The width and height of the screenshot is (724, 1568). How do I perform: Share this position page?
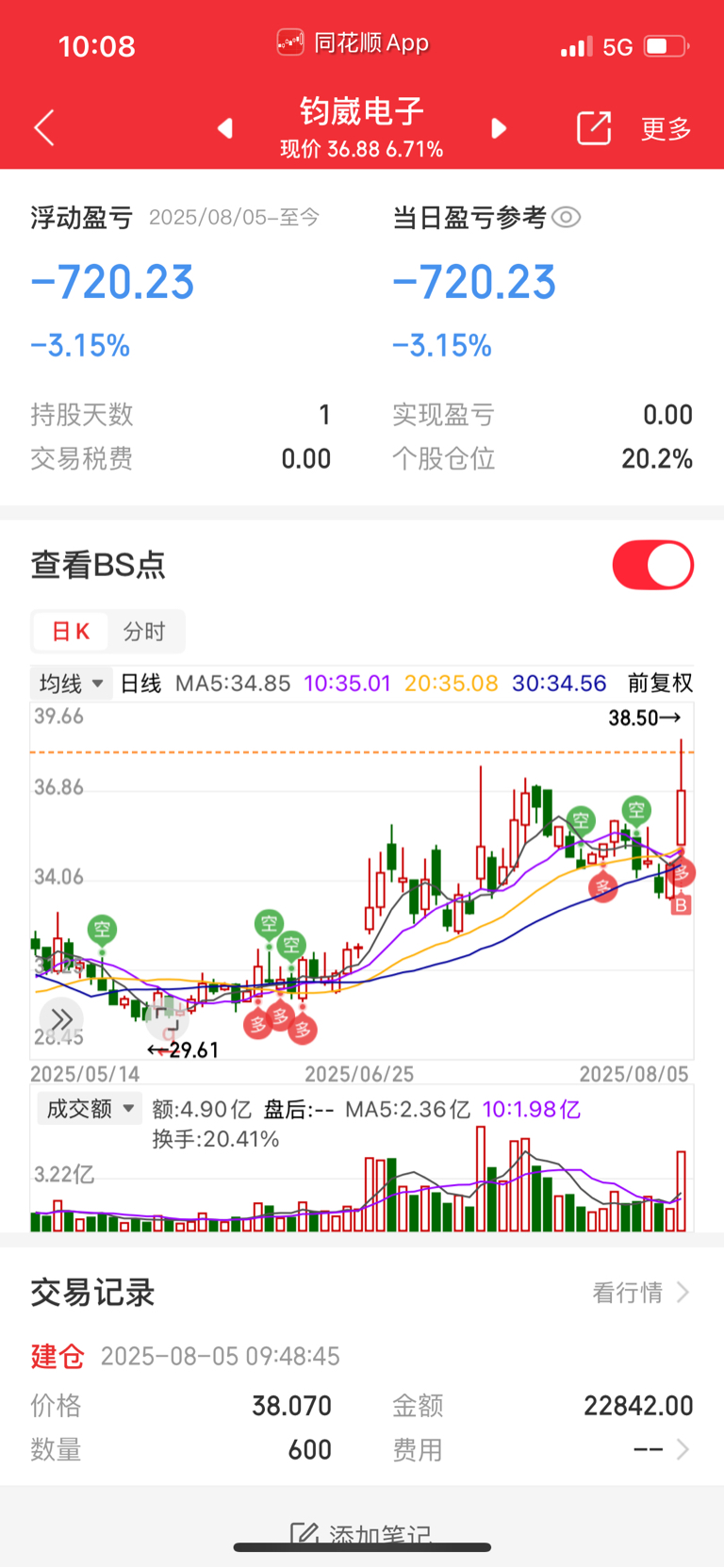click(x=594, y=127)
